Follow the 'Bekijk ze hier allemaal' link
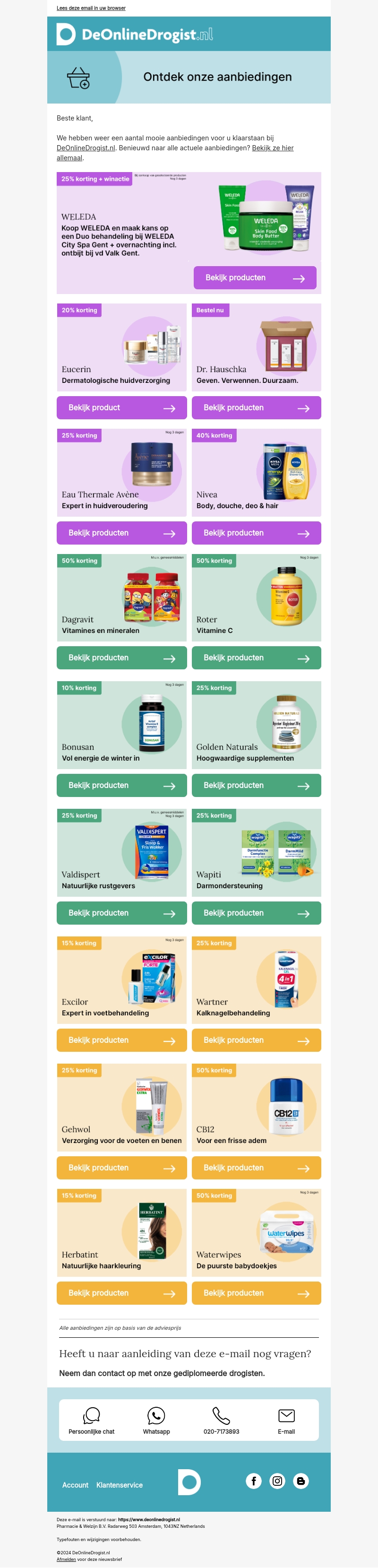The width and height of the screenshot is (378, 1568). click(272, 148)
